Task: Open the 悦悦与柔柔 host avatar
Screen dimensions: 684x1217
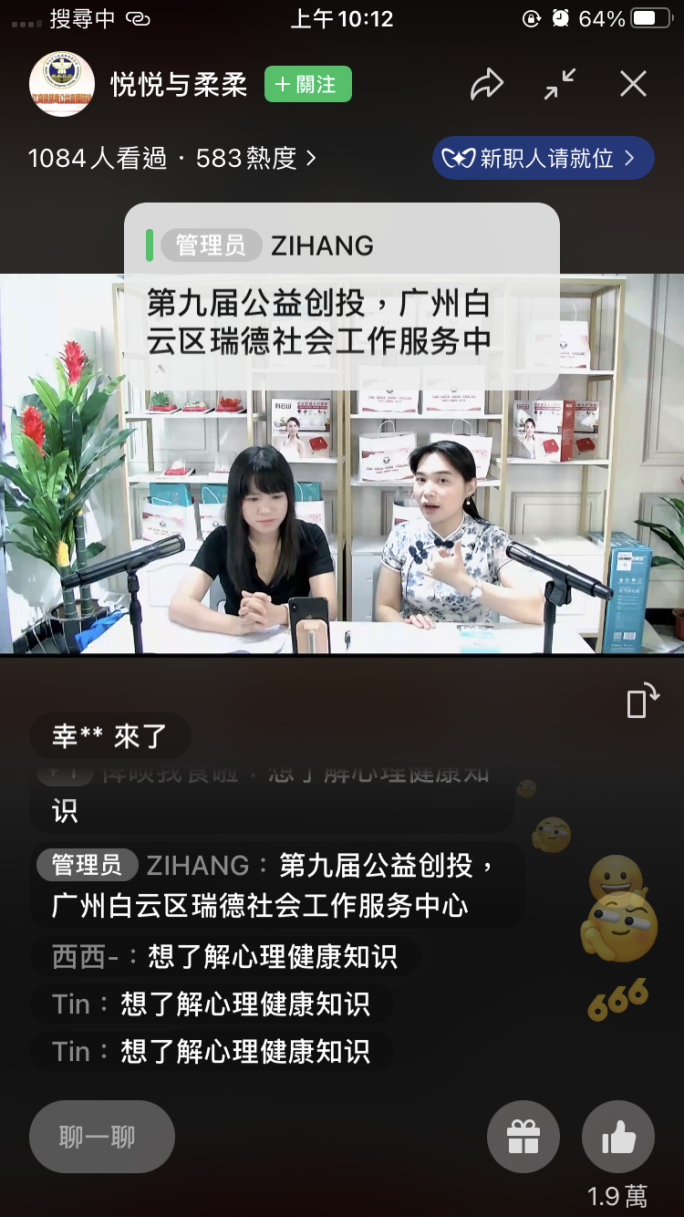Action: (x=62, y=85)
